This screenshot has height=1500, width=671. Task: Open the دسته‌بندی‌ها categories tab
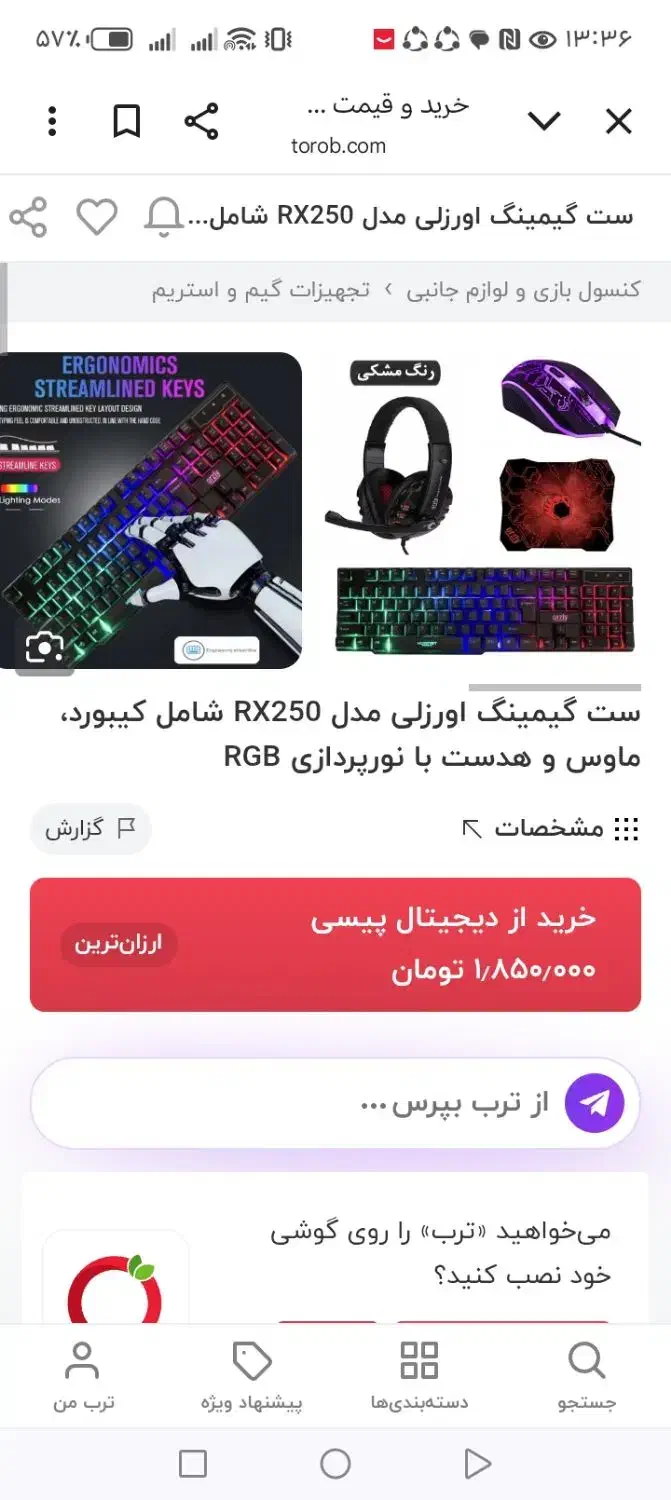coord(419,1376)
